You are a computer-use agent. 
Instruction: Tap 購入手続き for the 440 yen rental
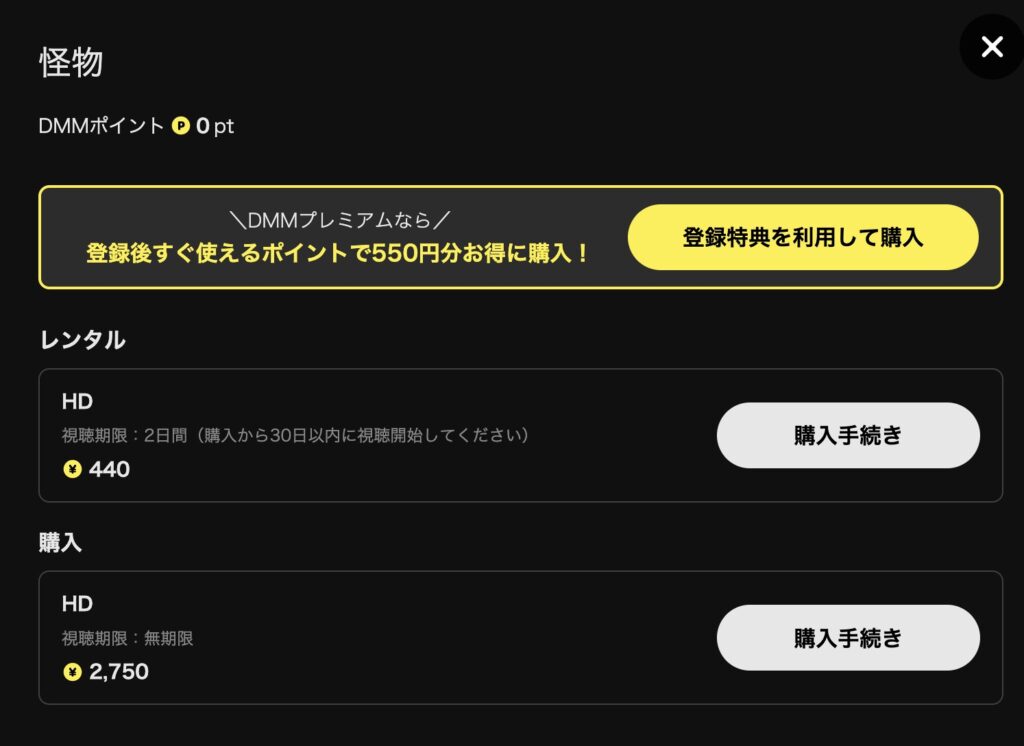point(848,435)
